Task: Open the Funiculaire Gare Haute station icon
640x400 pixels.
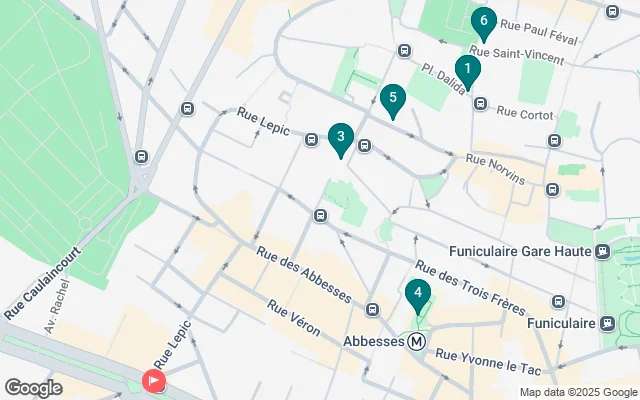Action: pyautogui.click(x=602, y=251)
